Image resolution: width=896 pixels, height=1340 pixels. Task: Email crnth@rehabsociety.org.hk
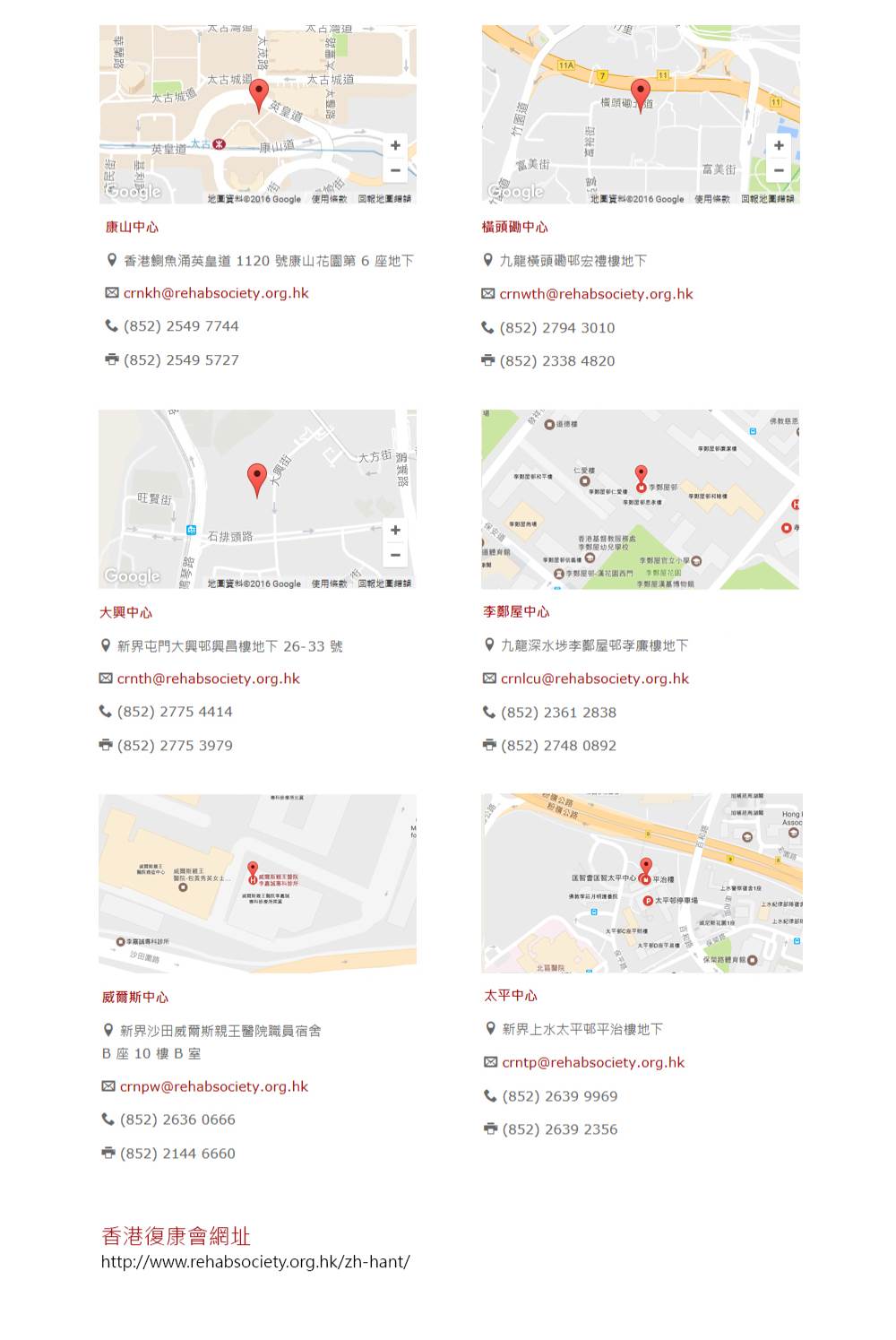[208, 679]
